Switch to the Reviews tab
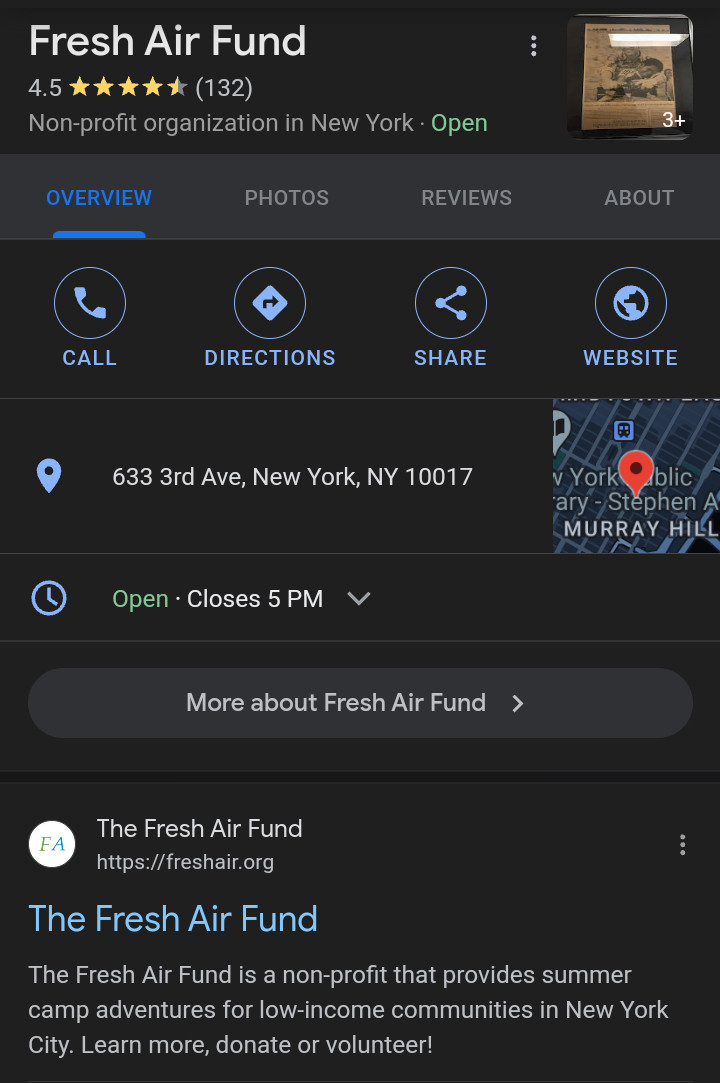 [x=466, y=198]
